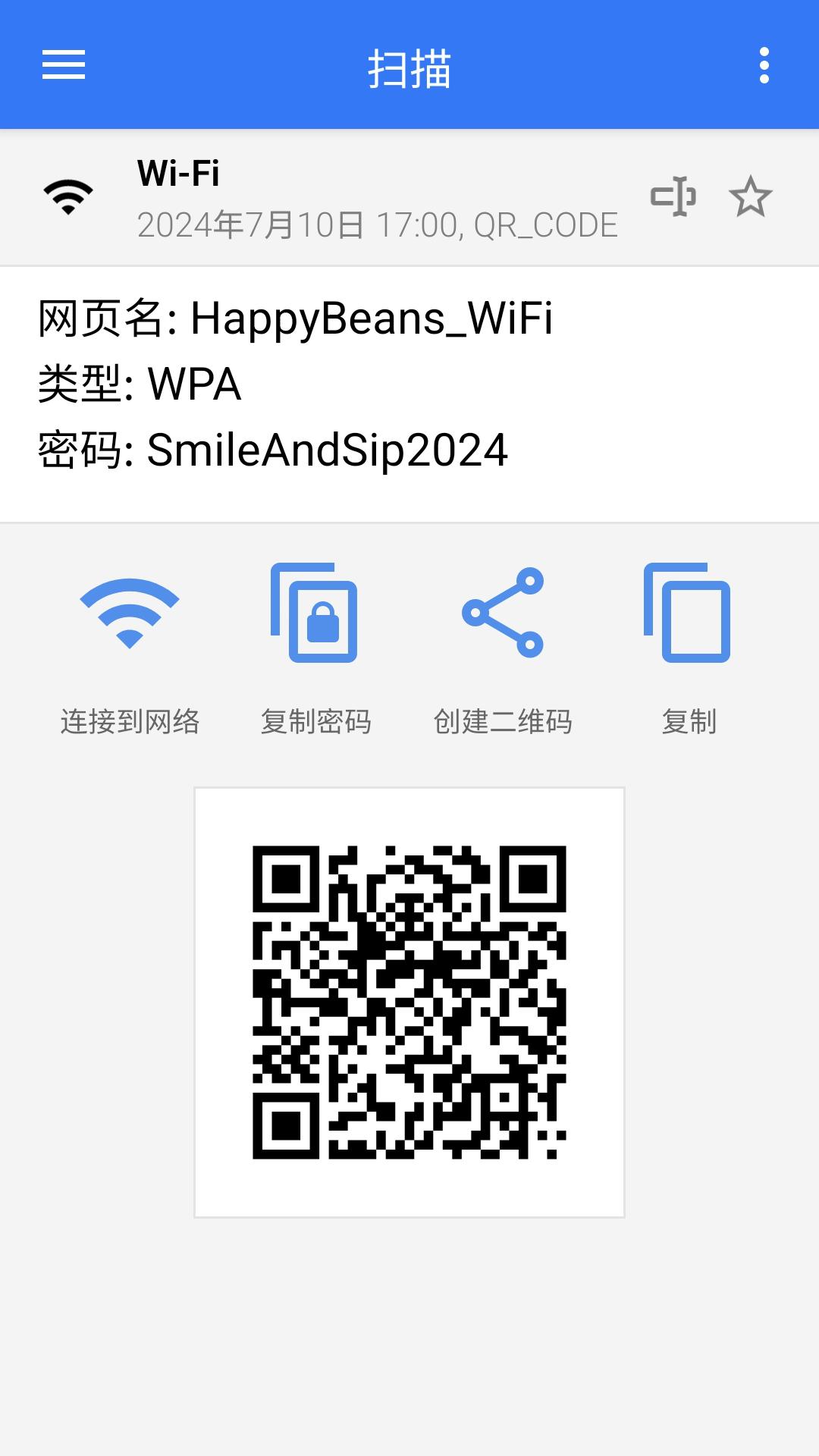Connect to the HappyBeans_WiFi network
The image size is (819, 1456).
[x=130, y=650]
